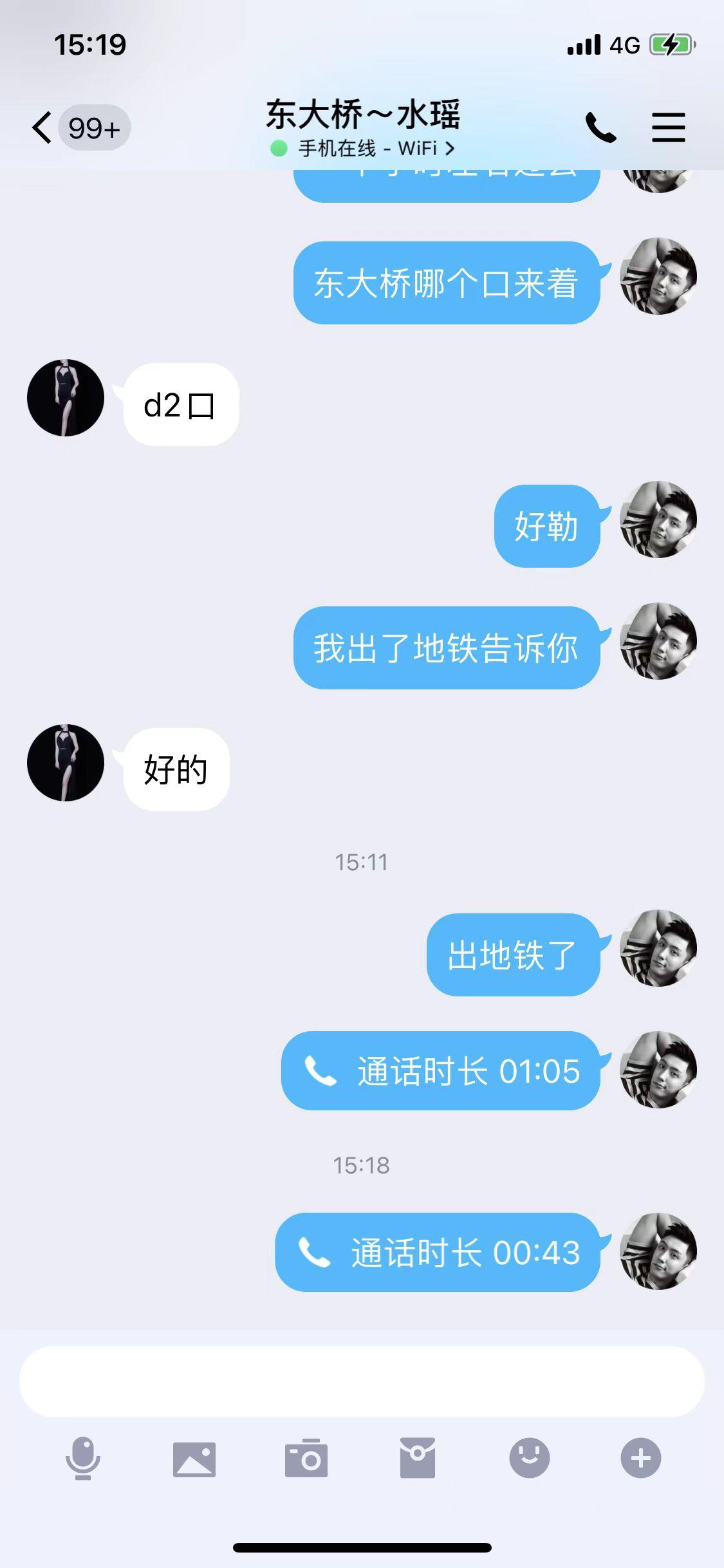The image size is (724, 1568).
Task: Open the chat settings menu
Action: [668, 127]
